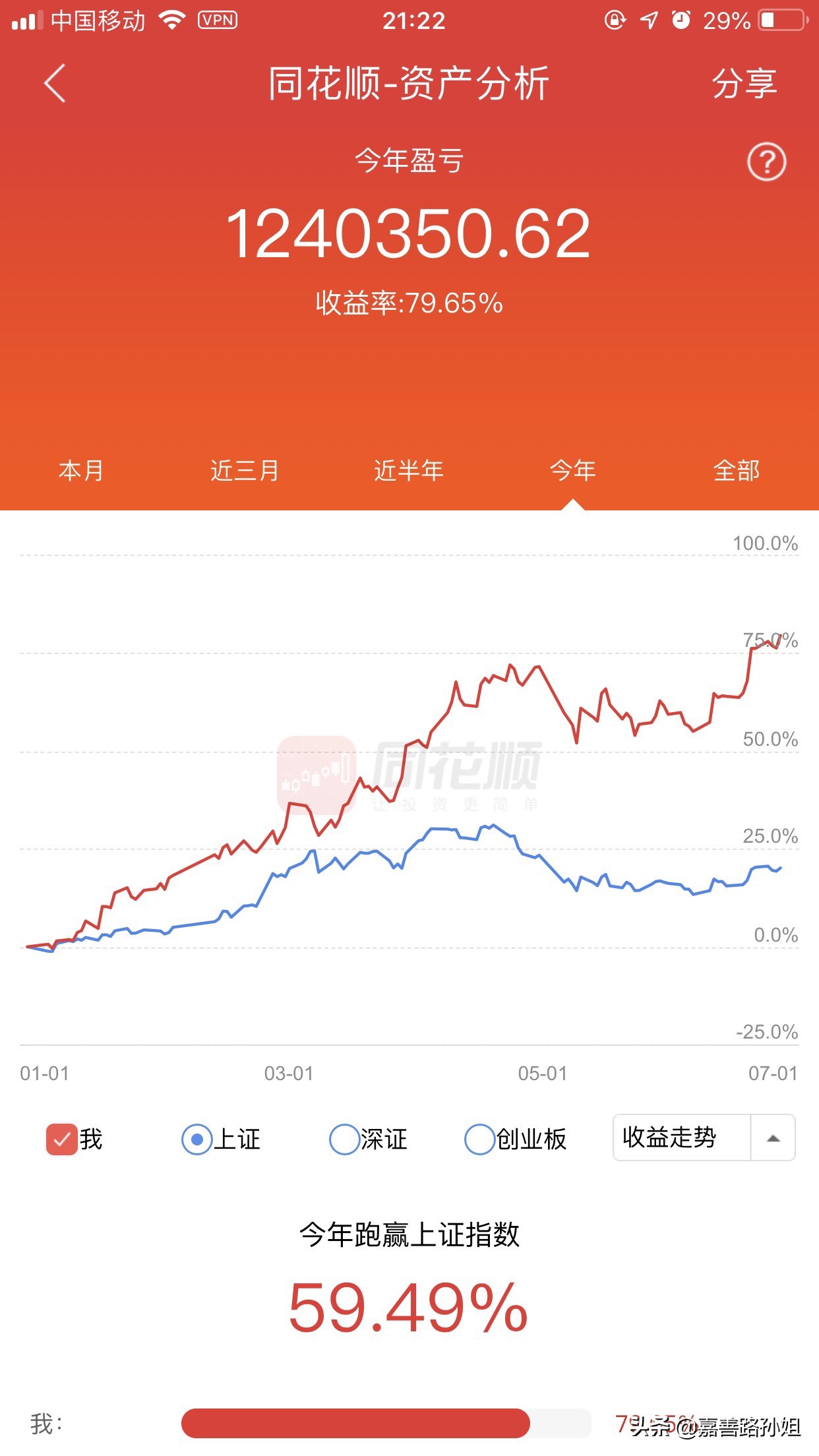Switch to the 本月 tab

tap(80, 470)
